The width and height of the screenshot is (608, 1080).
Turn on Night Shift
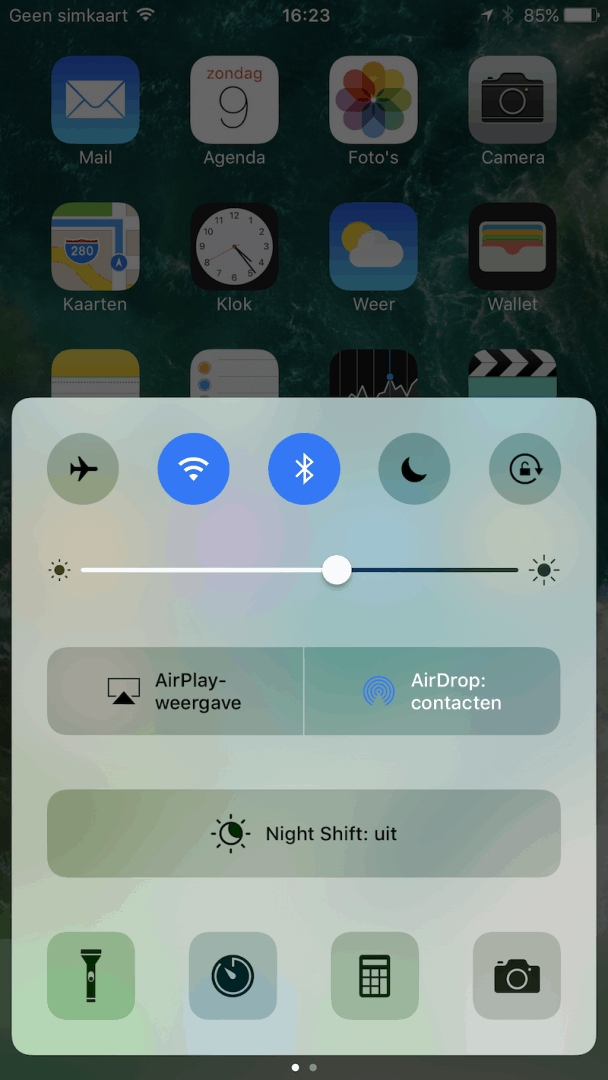click(304, 833)
